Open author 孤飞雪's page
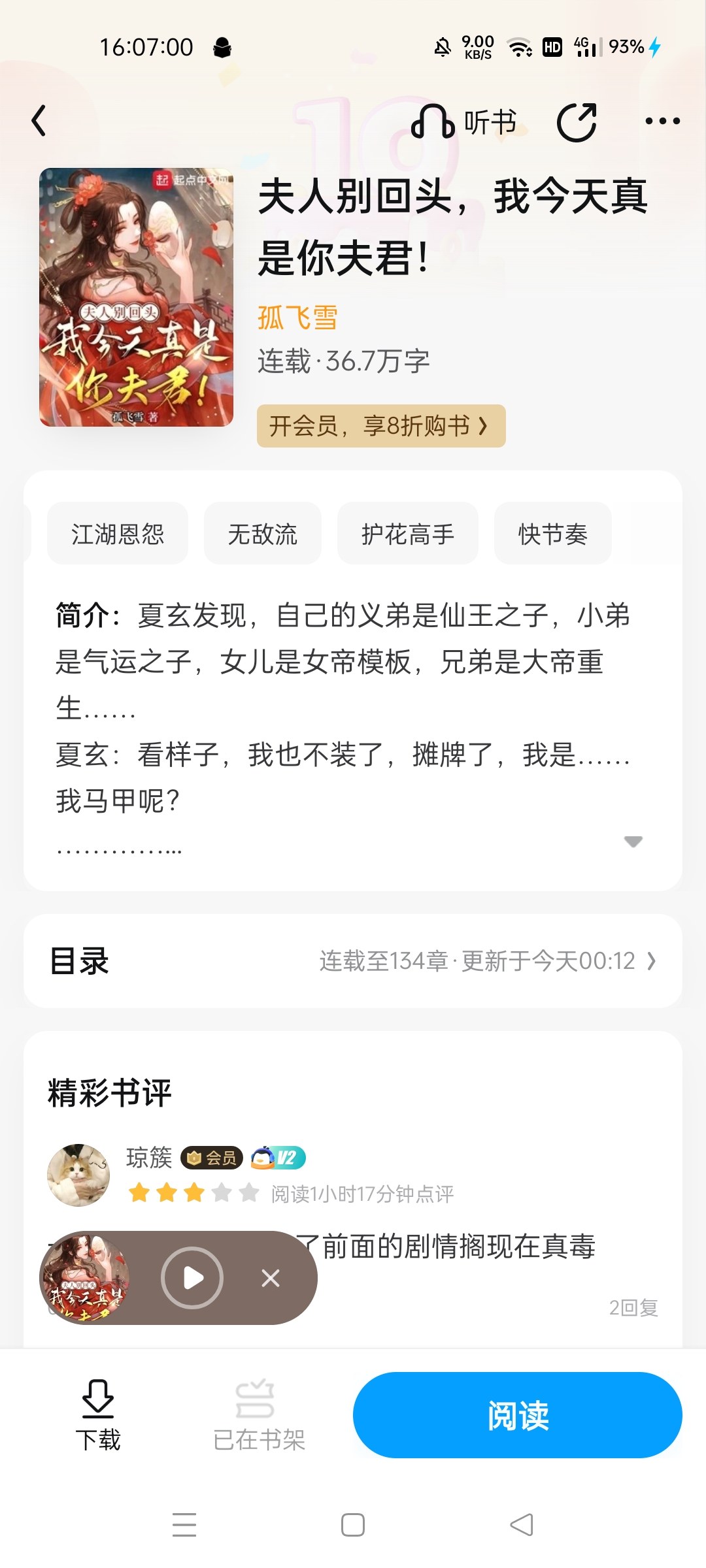Viewport: 706px width, 1568px height. [x=297, y=318]
